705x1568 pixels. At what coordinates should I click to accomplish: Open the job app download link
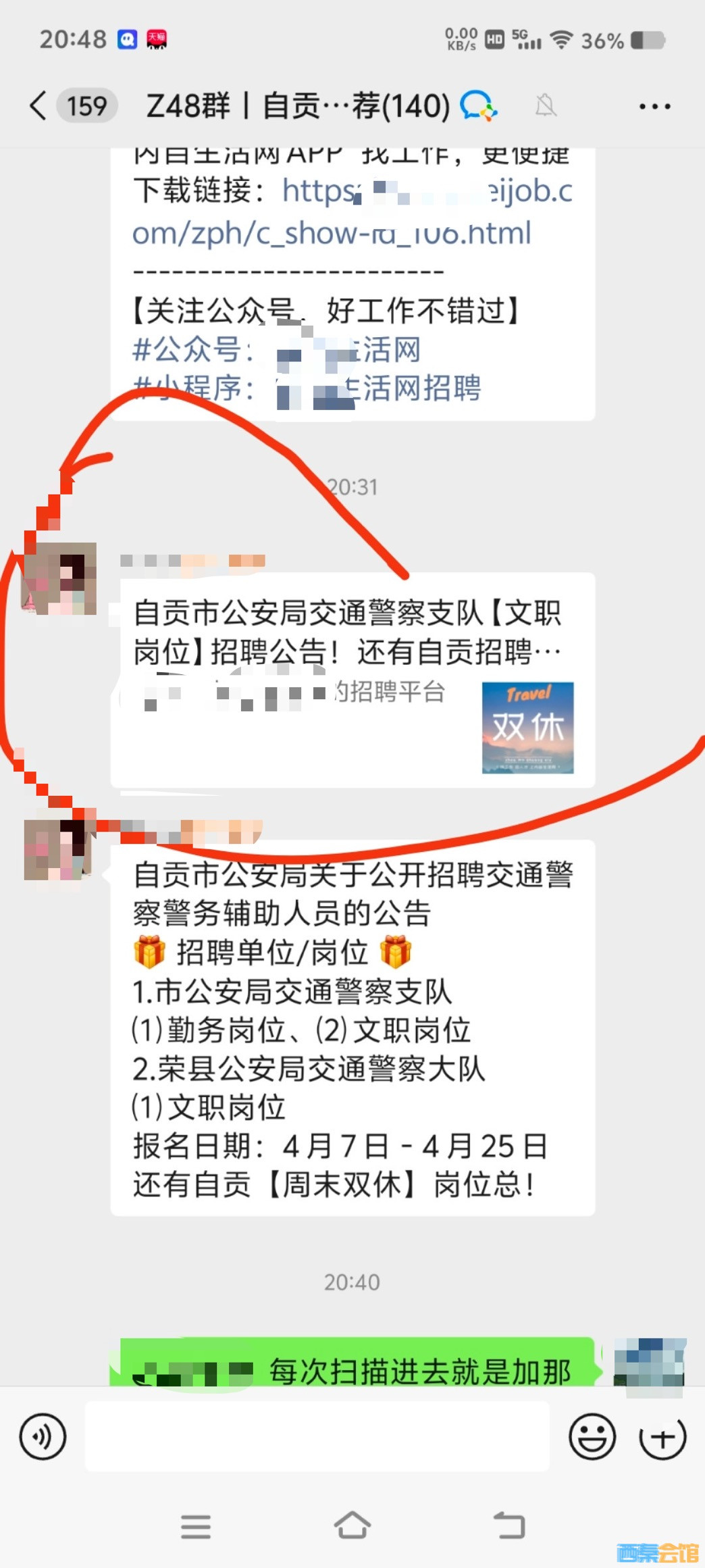[351, 212]
